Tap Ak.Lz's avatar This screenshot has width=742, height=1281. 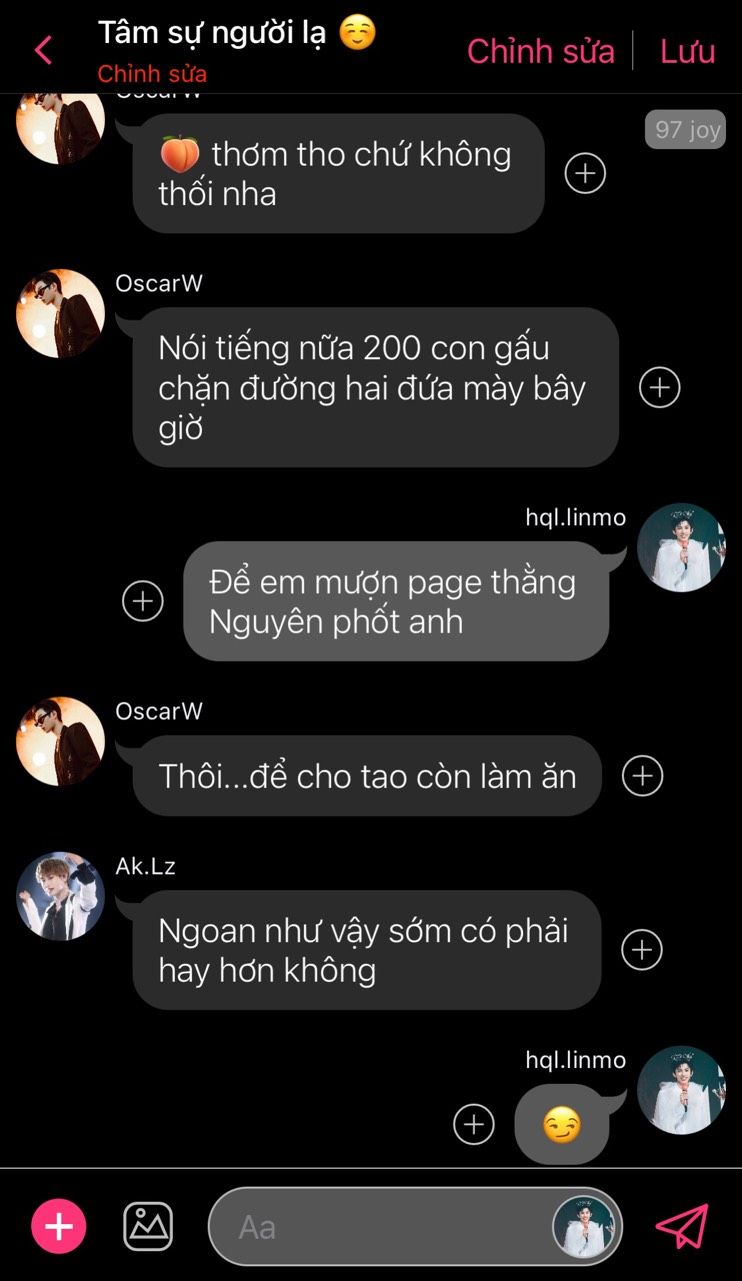[60, 896]
